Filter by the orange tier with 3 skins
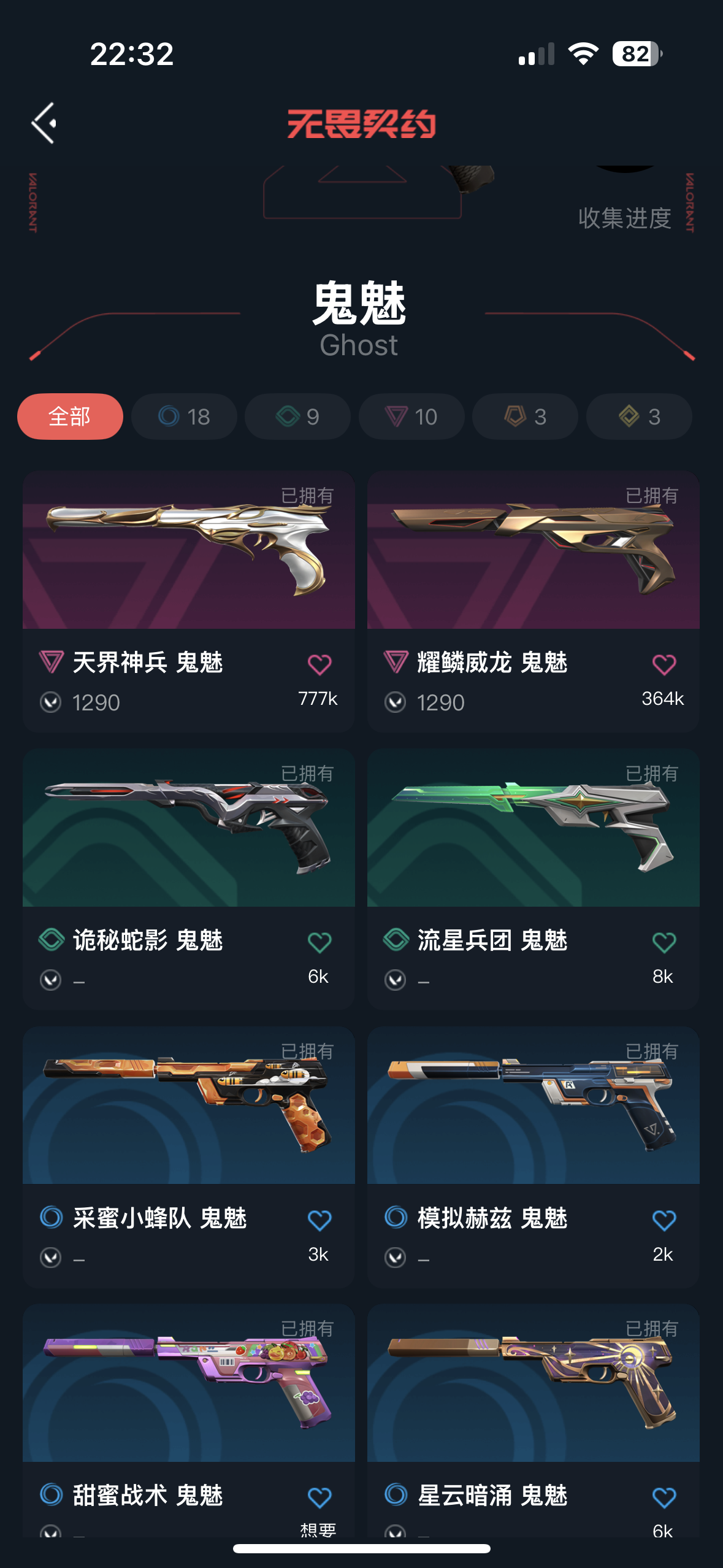Viewport: 723px width, 1568px height. pyautogui.click(x=525, y=417)
